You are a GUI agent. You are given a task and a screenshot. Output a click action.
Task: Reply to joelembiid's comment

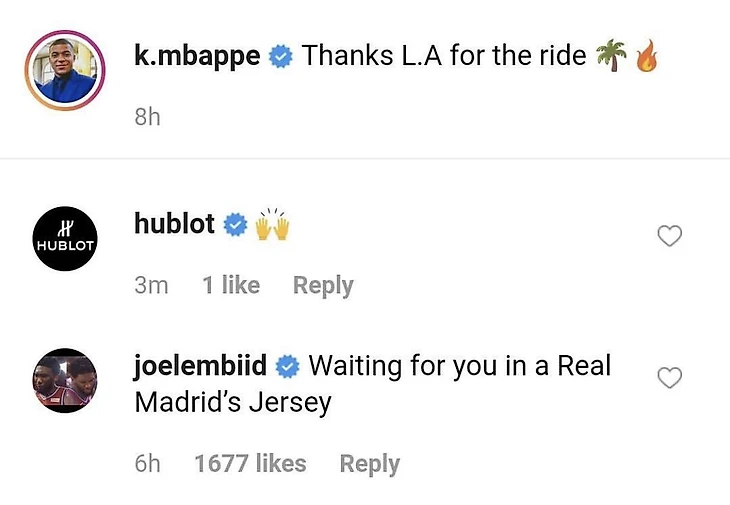tap(369, 464)
